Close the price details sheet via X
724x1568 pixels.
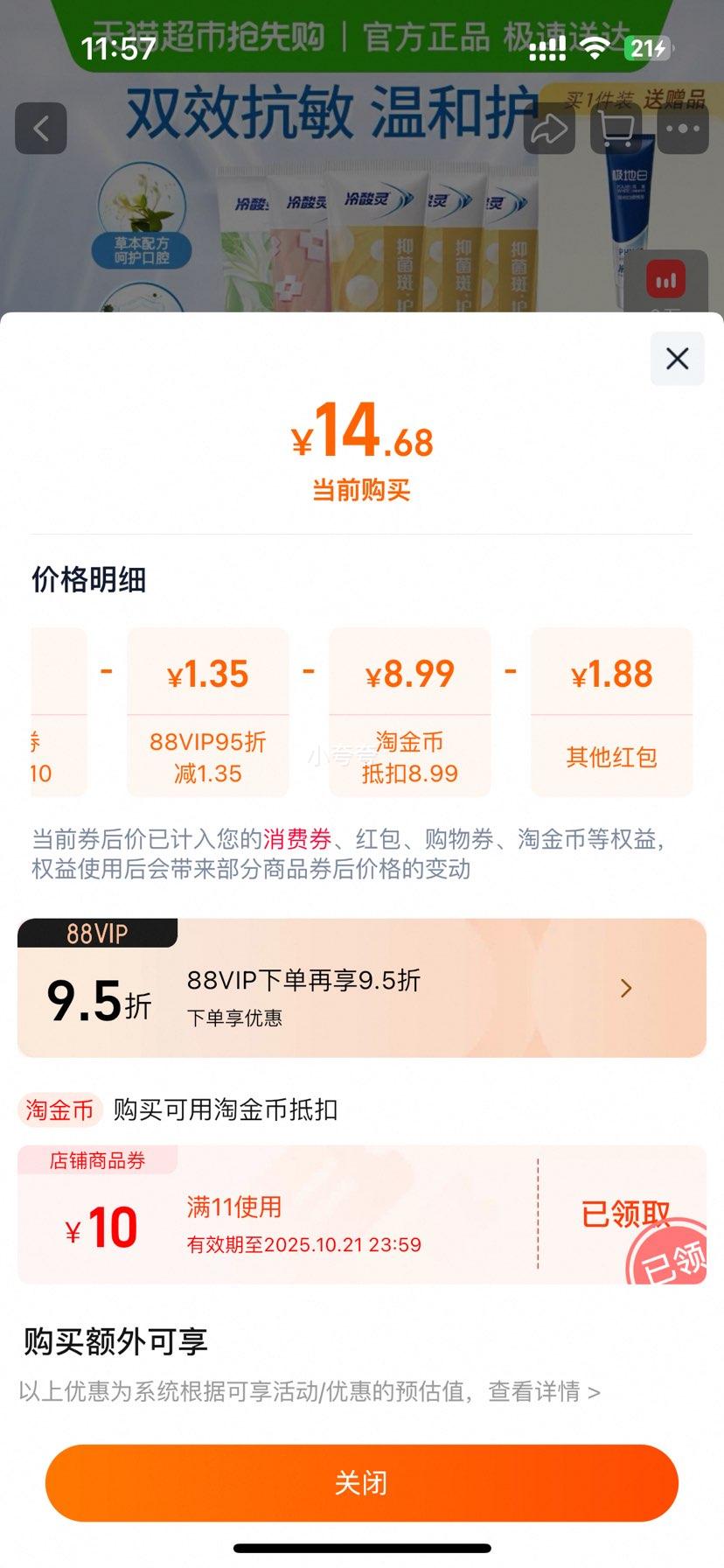(677, 359)
